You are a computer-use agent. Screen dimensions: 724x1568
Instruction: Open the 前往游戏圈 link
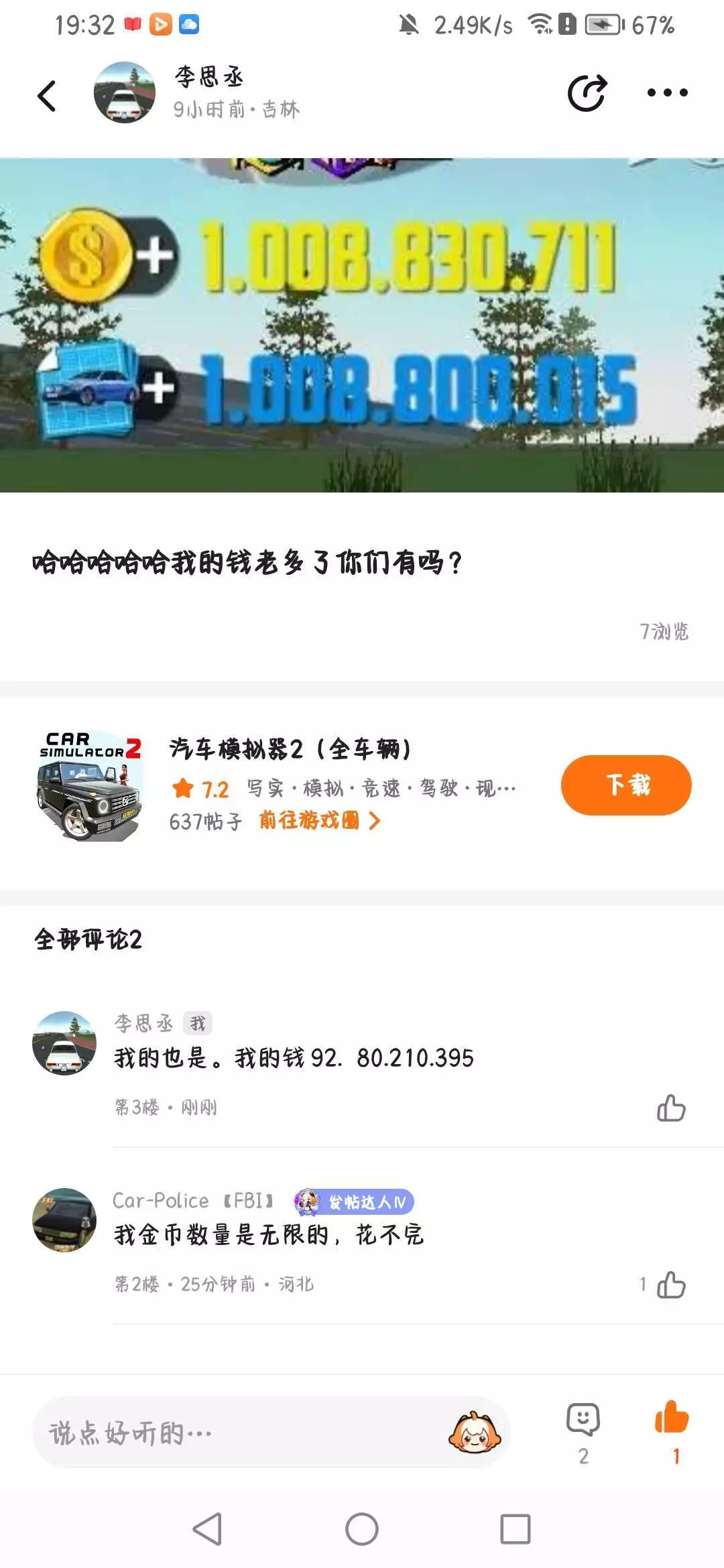pos(319,820)
